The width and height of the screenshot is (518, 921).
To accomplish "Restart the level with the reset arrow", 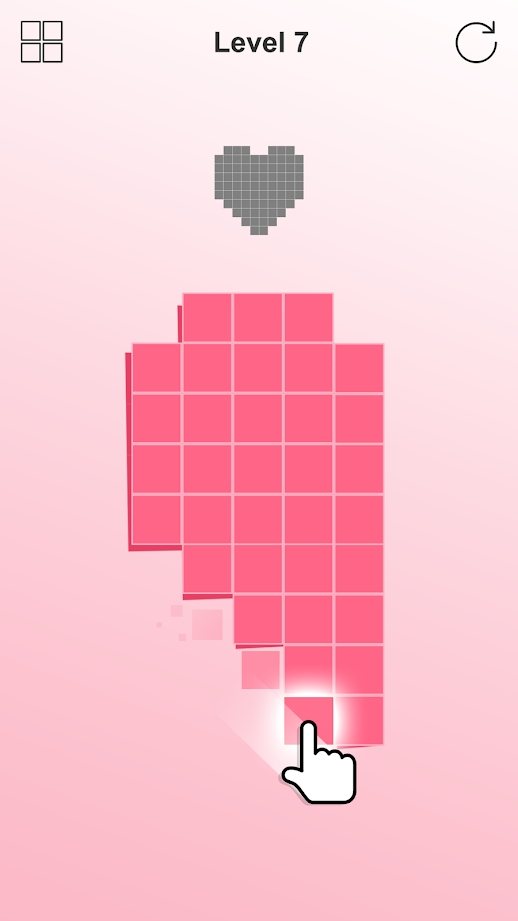I will tap(476, 42).
